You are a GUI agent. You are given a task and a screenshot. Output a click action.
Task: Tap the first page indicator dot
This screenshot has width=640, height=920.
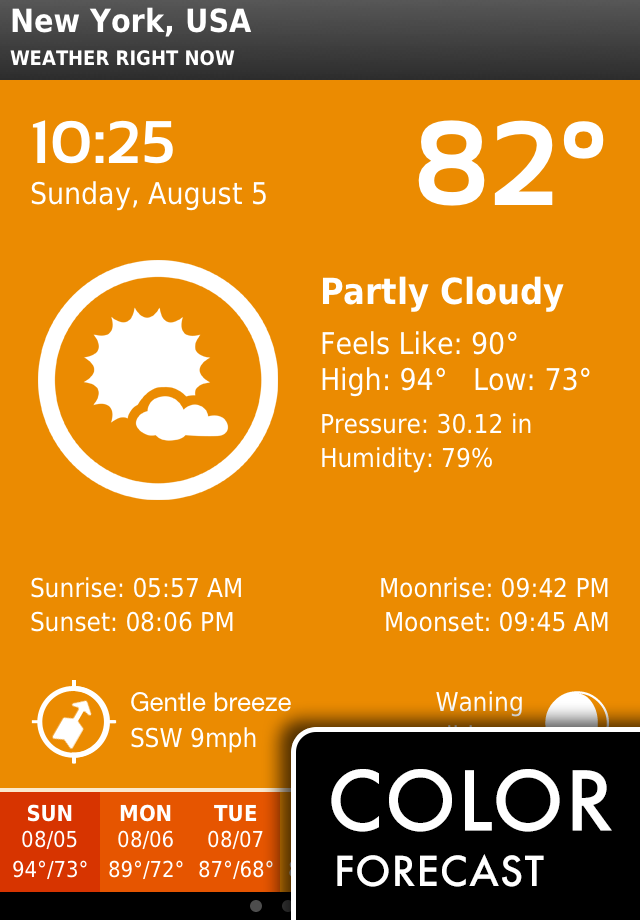pos(256,905)
